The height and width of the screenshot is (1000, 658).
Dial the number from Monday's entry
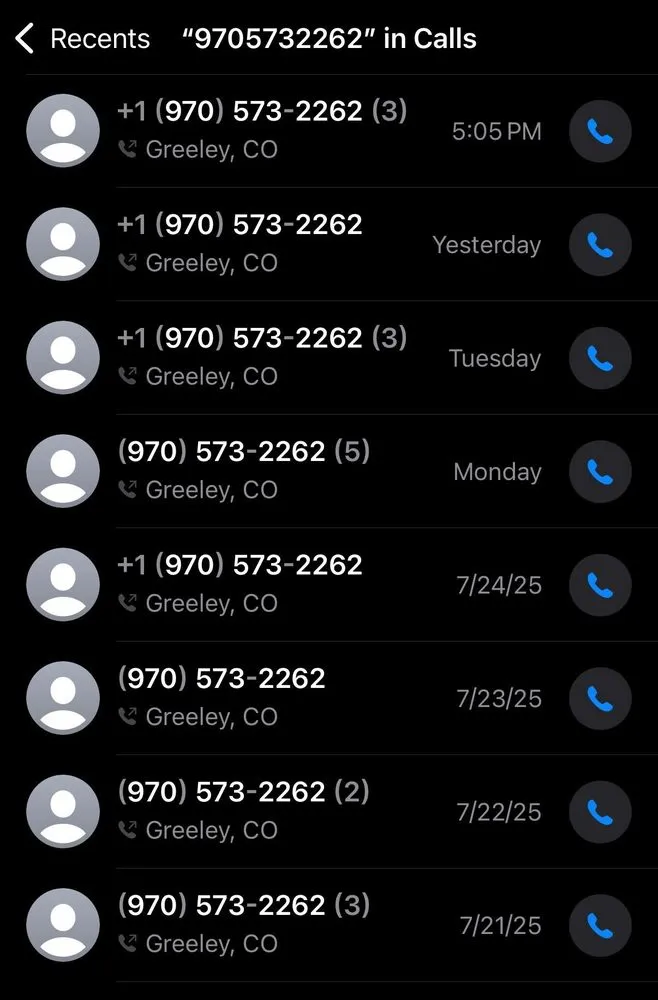click(x=600, y=472)
